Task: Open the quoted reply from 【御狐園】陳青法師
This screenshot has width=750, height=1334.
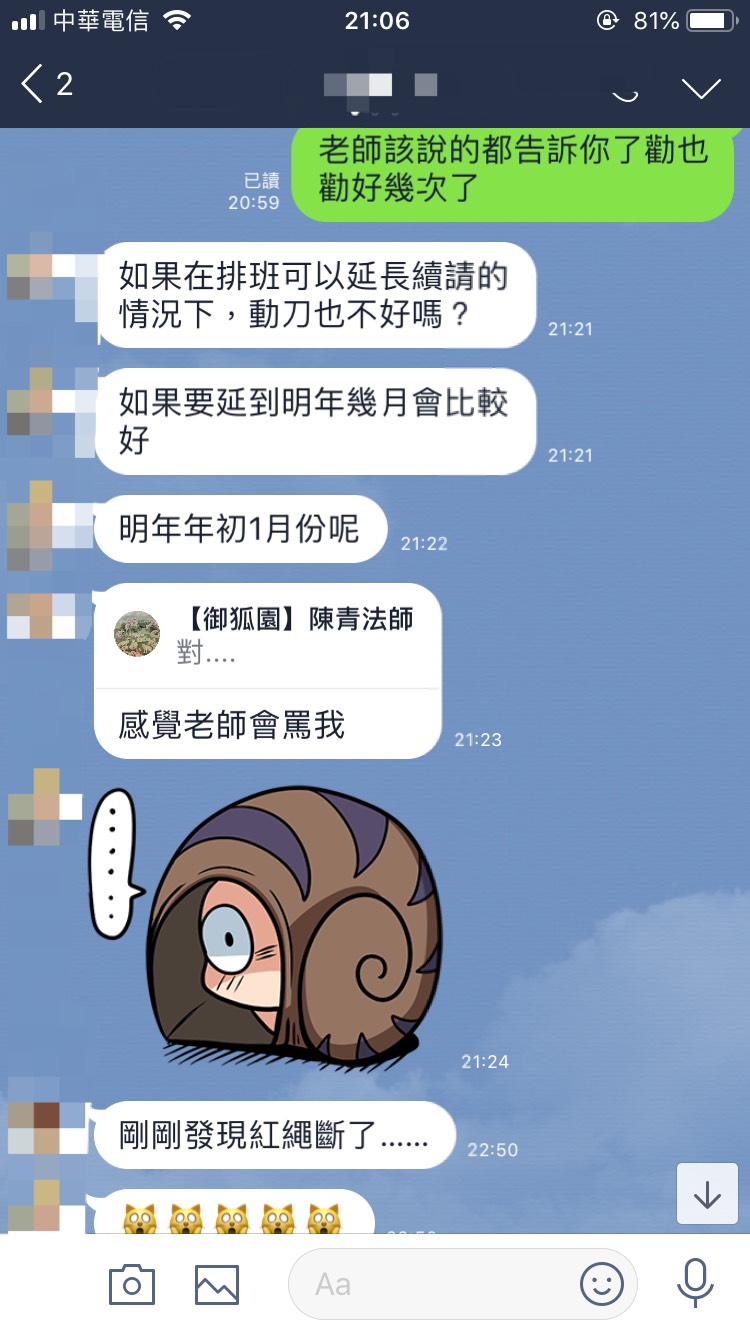Action: [266, 636]
